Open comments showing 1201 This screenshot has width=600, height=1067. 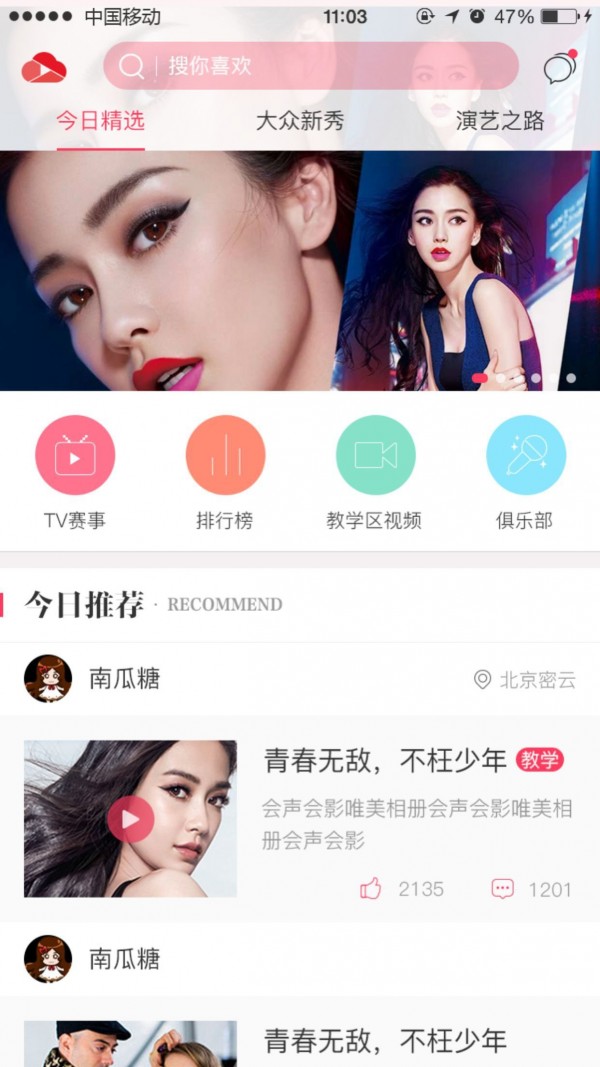click(502, 888)
